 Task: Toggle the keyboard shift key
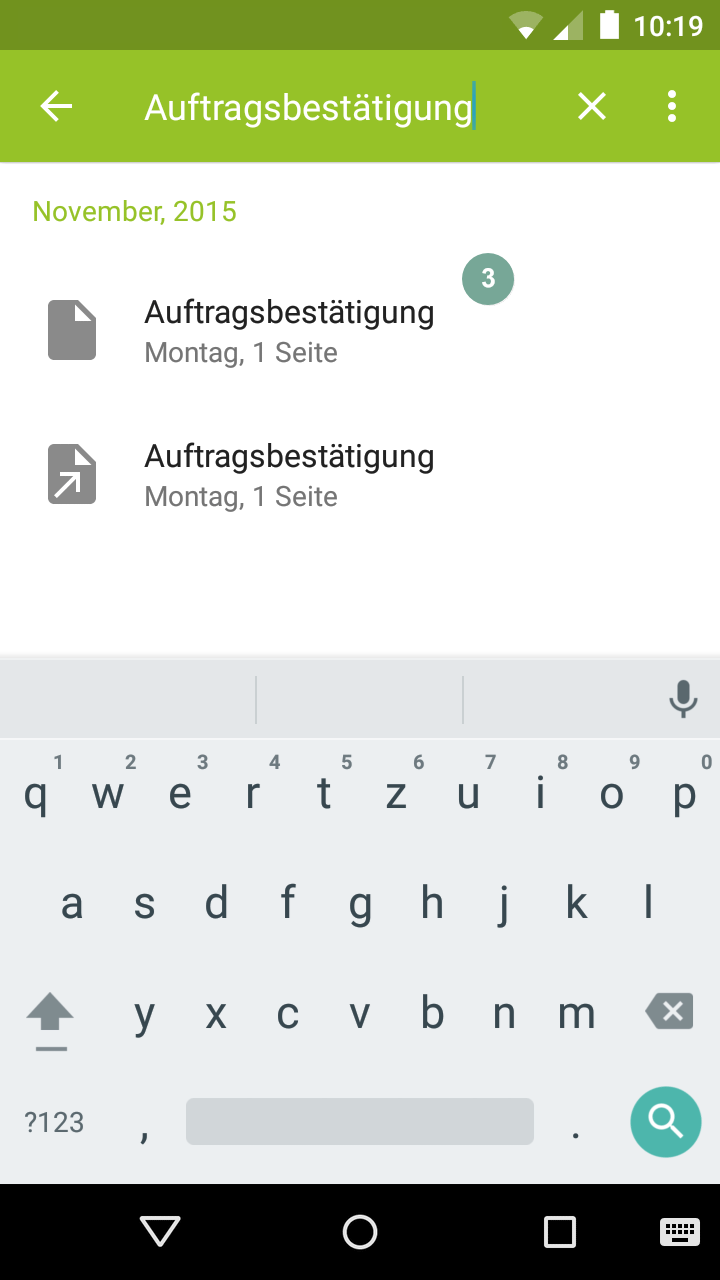tap(50, 1018)
